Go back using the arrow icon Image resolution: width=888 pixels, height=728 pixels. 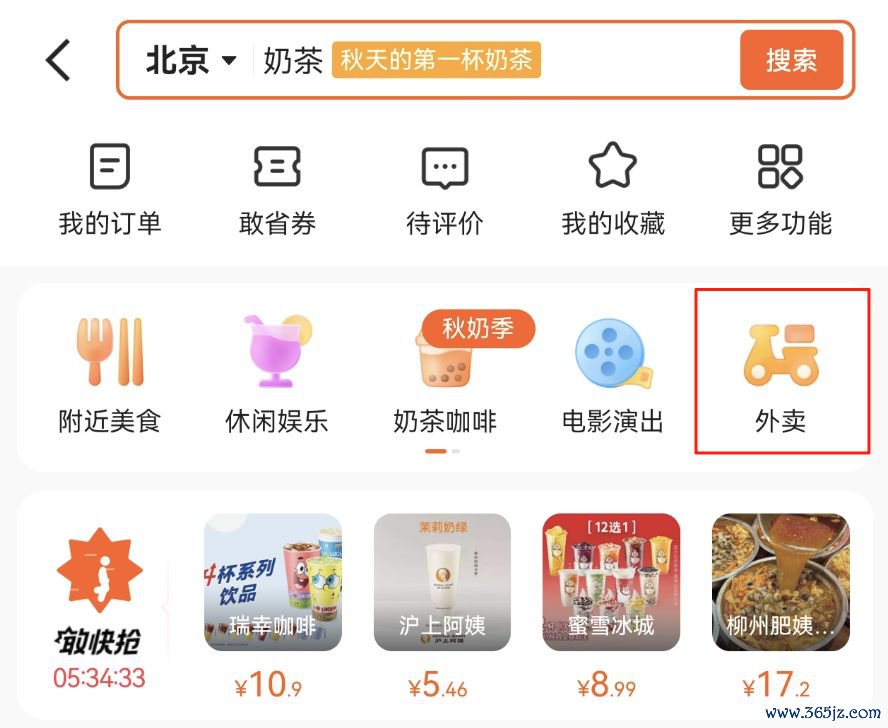59,60
